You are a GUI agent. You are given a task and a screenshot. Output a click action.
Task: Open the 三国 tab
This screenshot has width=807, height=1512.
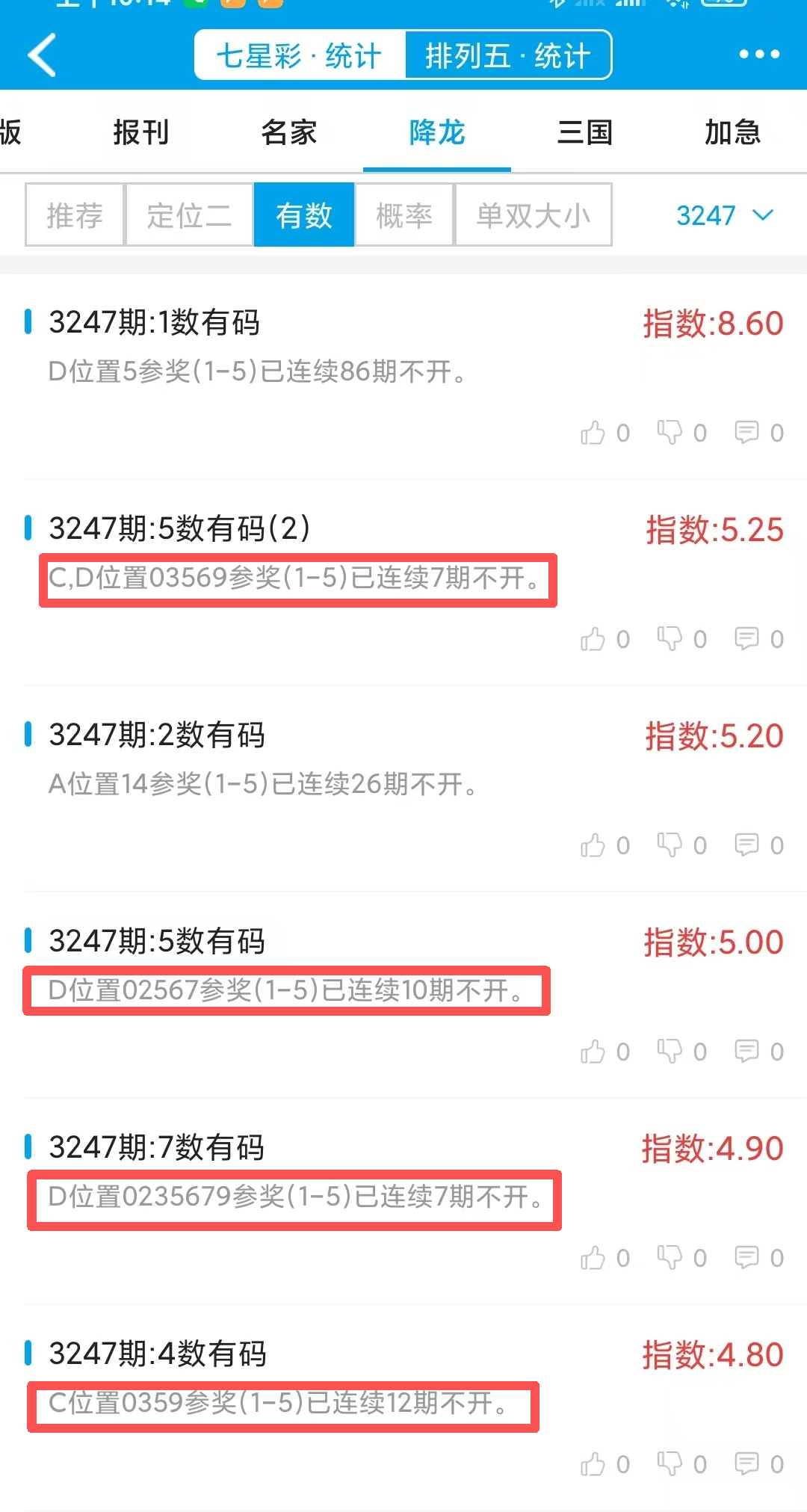[584, 132]
